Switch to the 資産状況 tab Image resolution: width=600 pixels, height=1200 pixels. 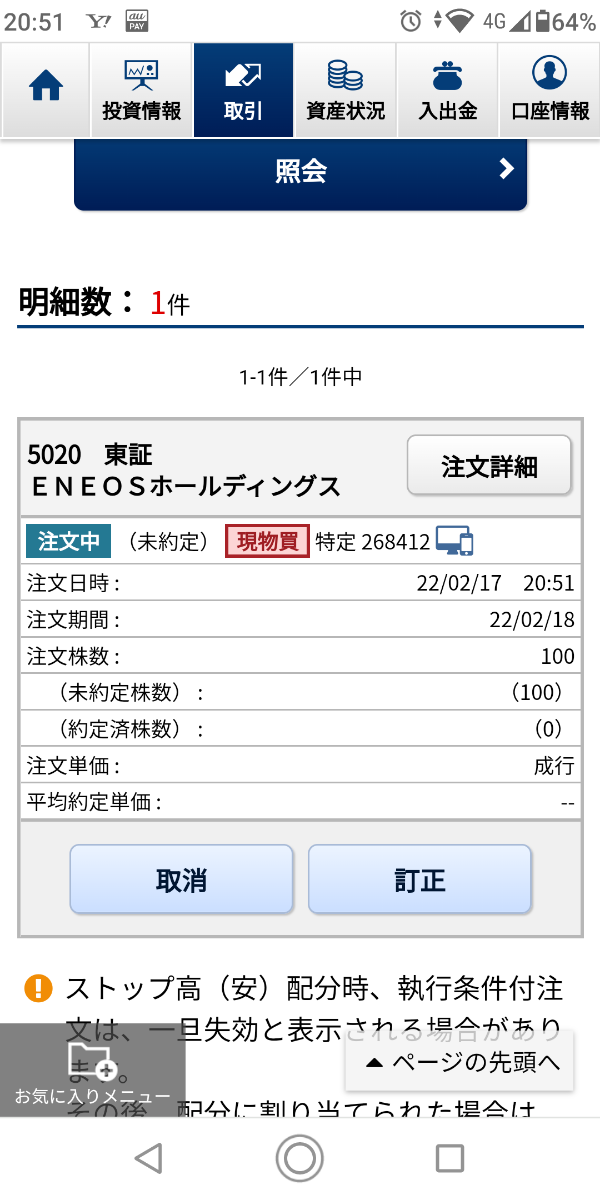[345, 90]
